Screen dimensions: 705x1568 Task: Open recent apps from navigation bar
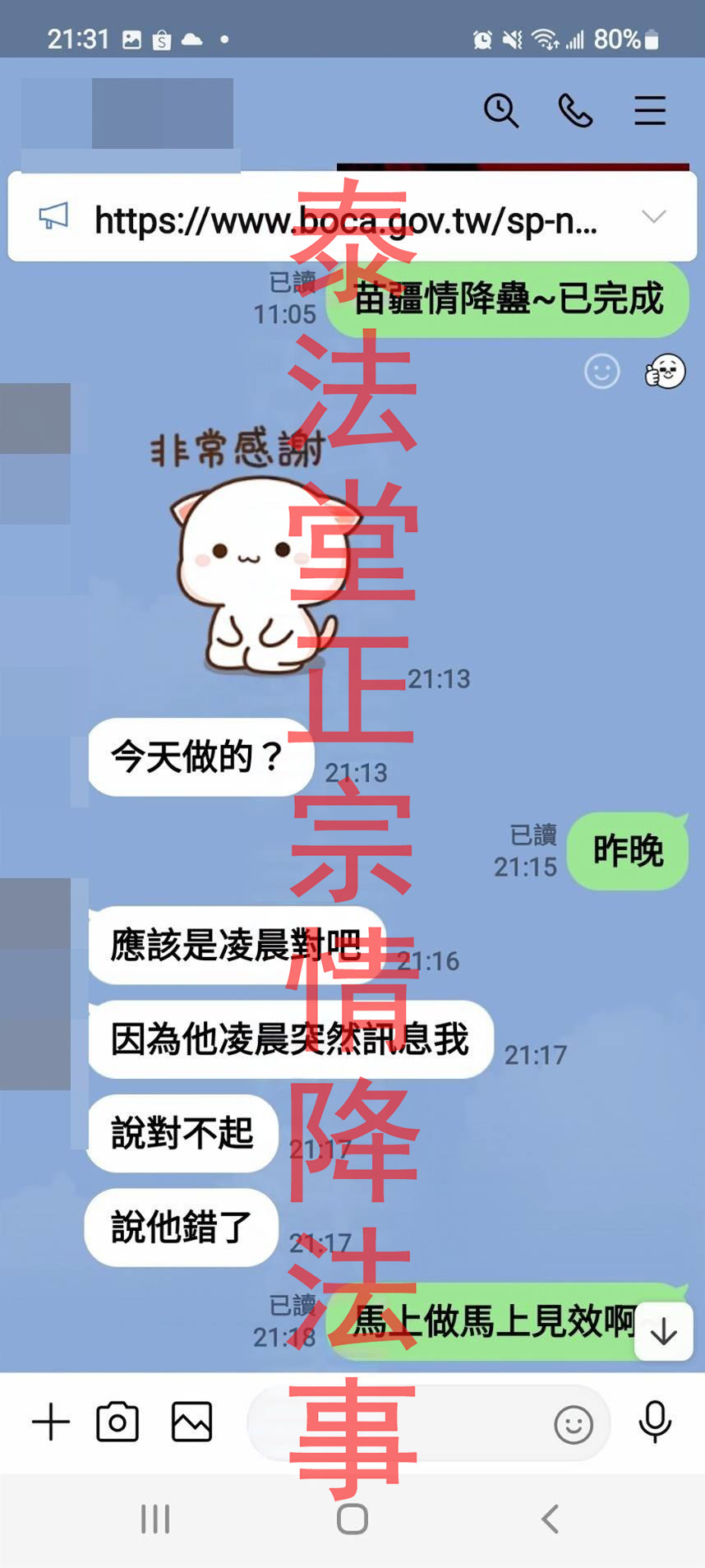coord(155,1519)
